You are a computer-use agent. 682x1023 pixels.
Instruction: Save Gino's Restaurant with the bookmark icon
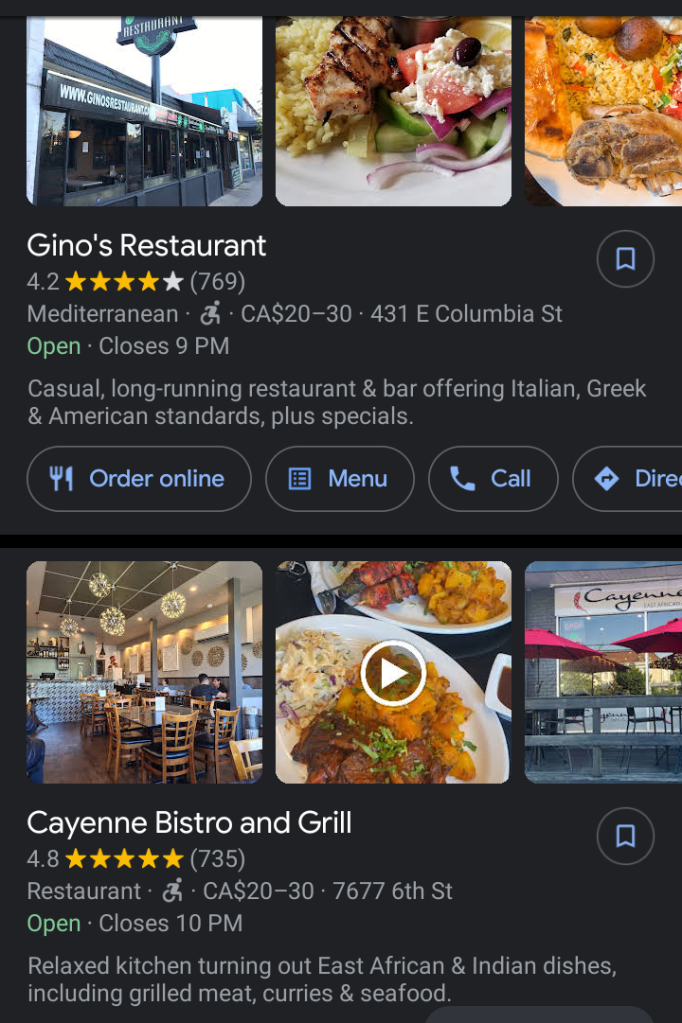pos(625,260)
